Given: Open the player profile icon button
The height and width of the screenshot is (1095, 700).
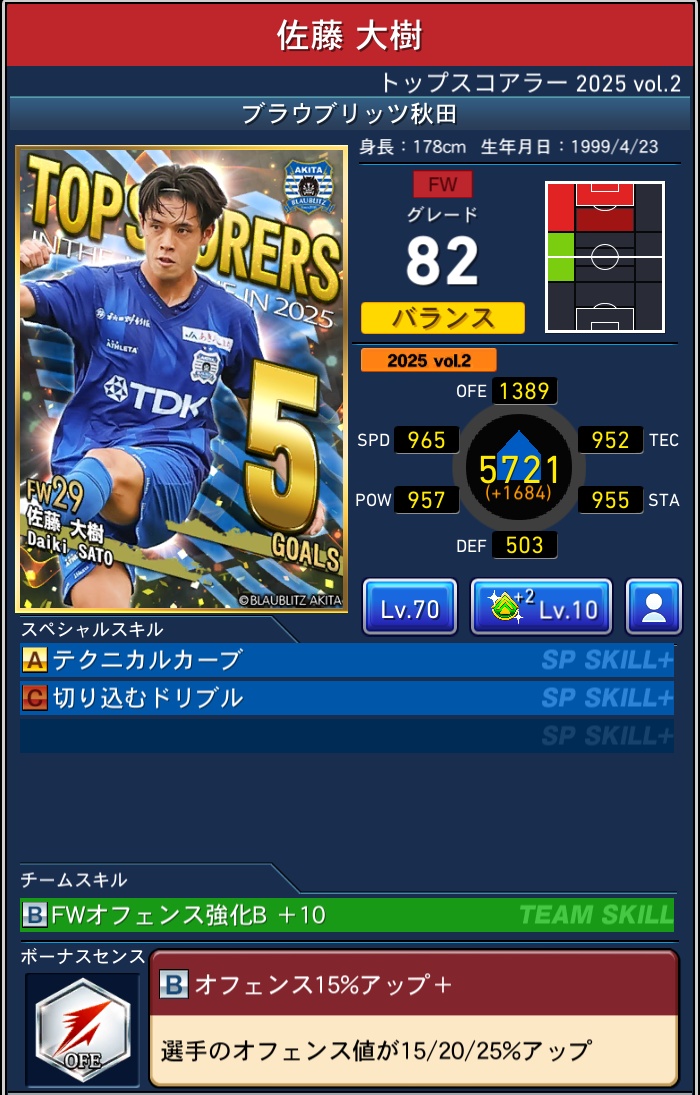Looking at the screenshot, I should coord(654,607).
